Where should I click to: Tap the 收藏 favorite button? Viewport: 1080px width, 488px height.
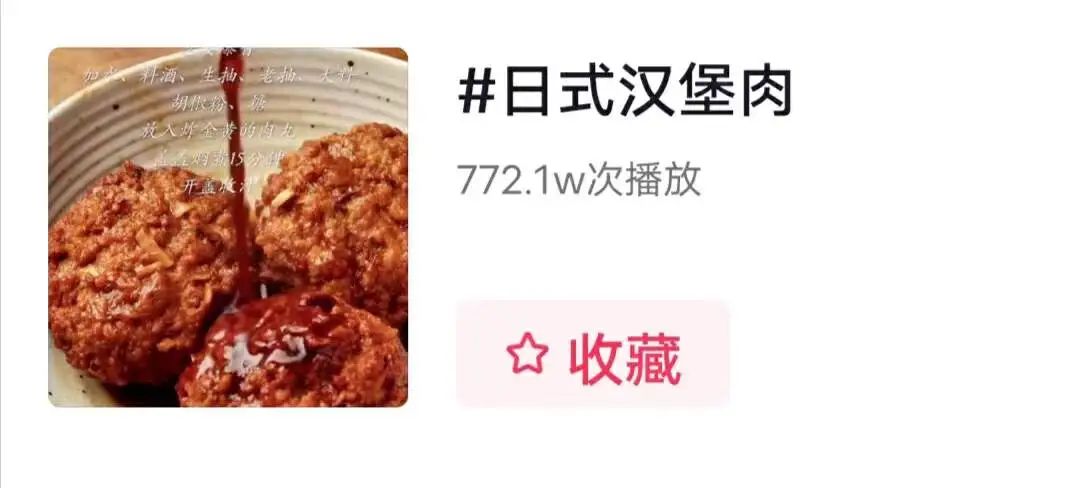click(x=593, y=355)
